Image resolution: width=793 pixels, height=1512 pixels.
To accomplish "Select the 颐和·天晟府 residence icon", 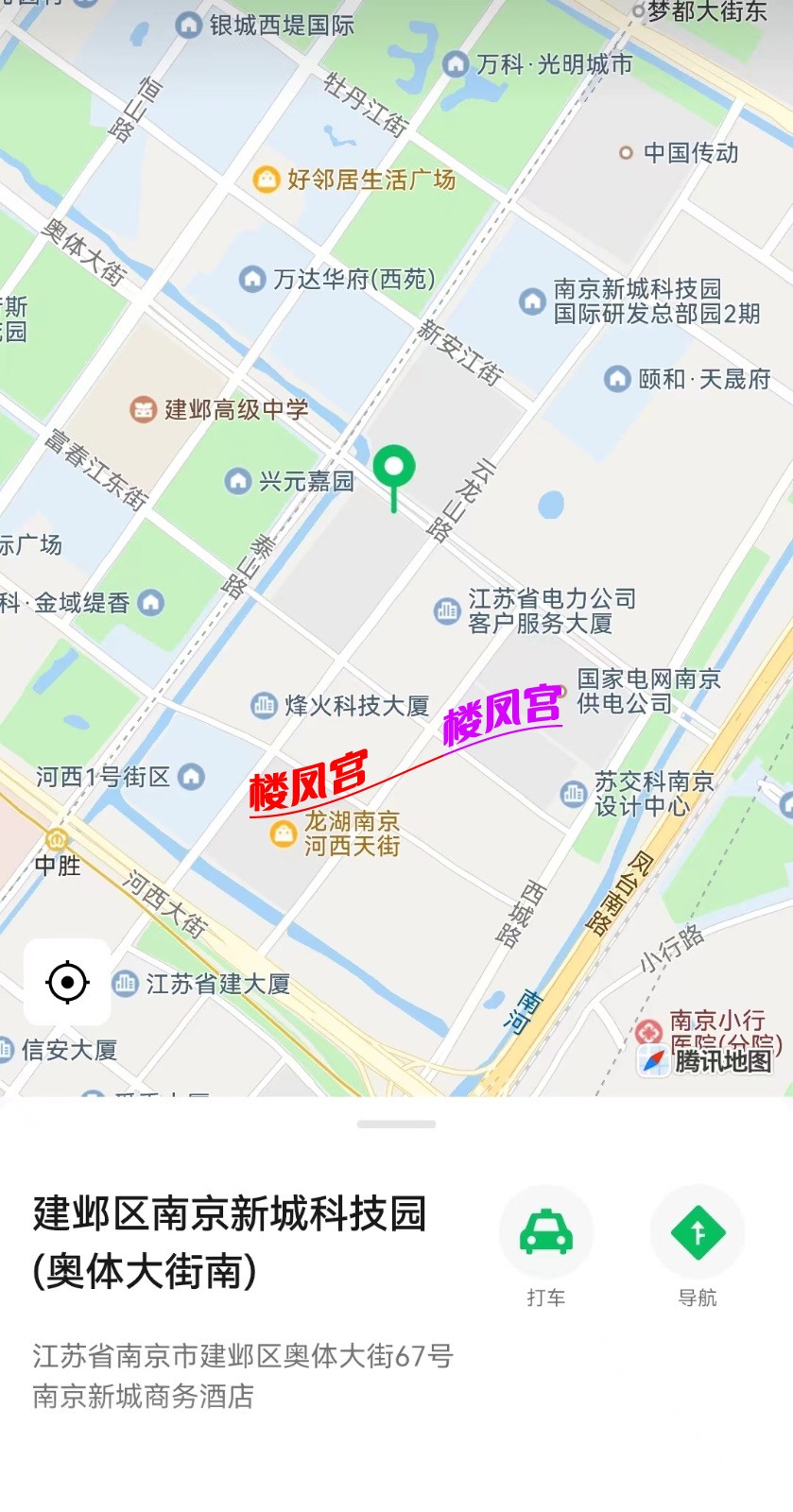I will (618, 380).
